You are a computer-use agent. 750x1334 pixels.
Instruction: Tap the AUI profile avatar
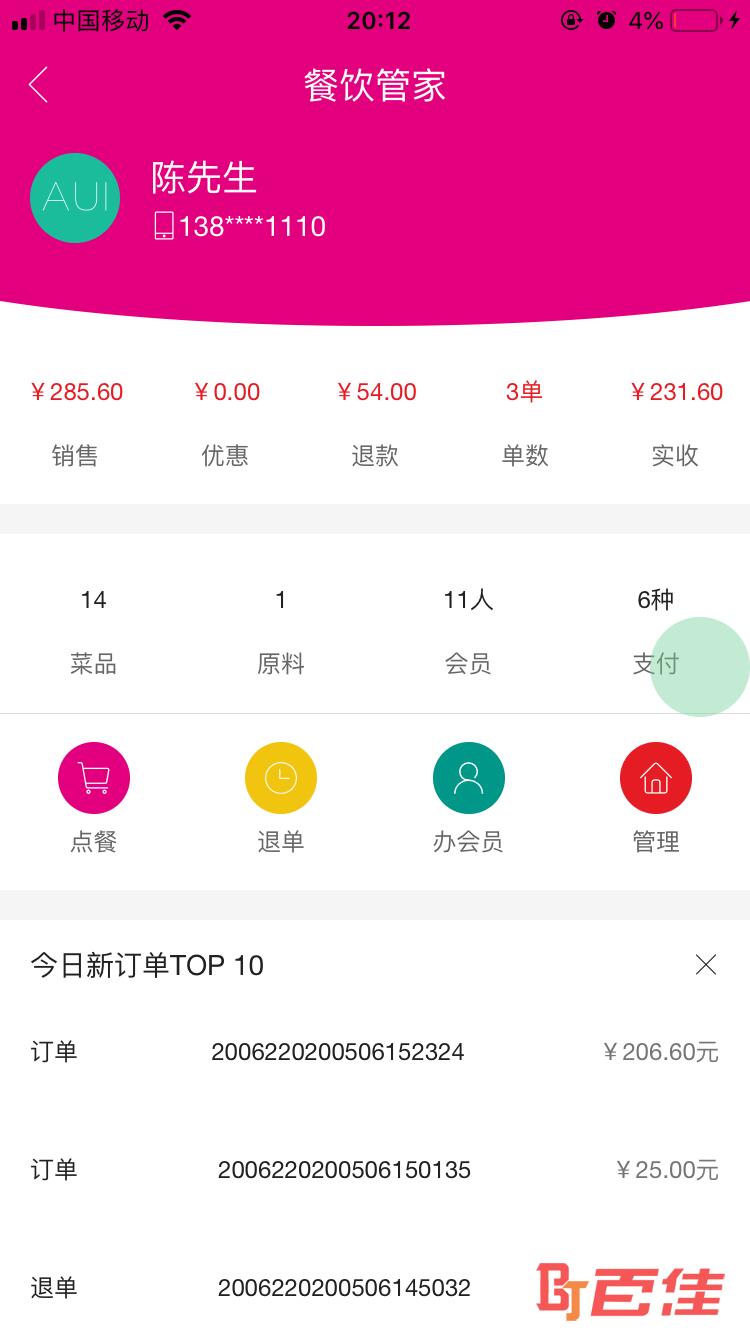[x=75, y=198]
